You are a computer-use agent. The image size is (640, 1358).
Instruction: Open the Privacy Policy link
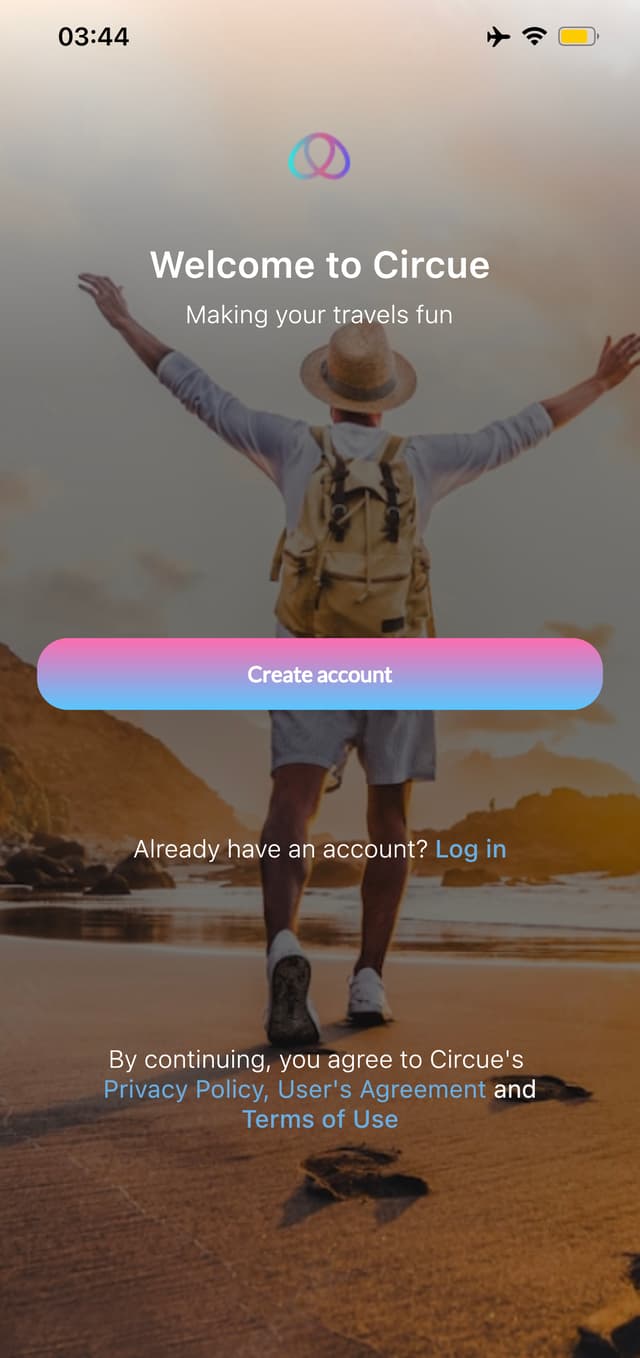184,1089
